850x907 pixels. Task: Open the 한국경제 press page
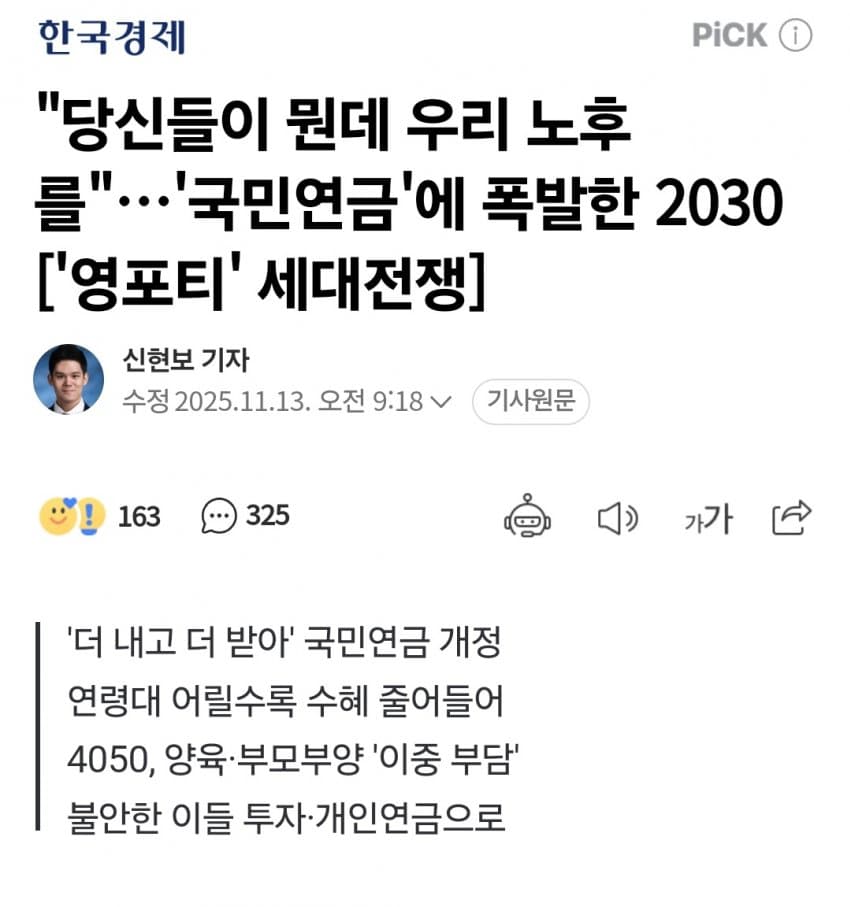tap(112, 37)
